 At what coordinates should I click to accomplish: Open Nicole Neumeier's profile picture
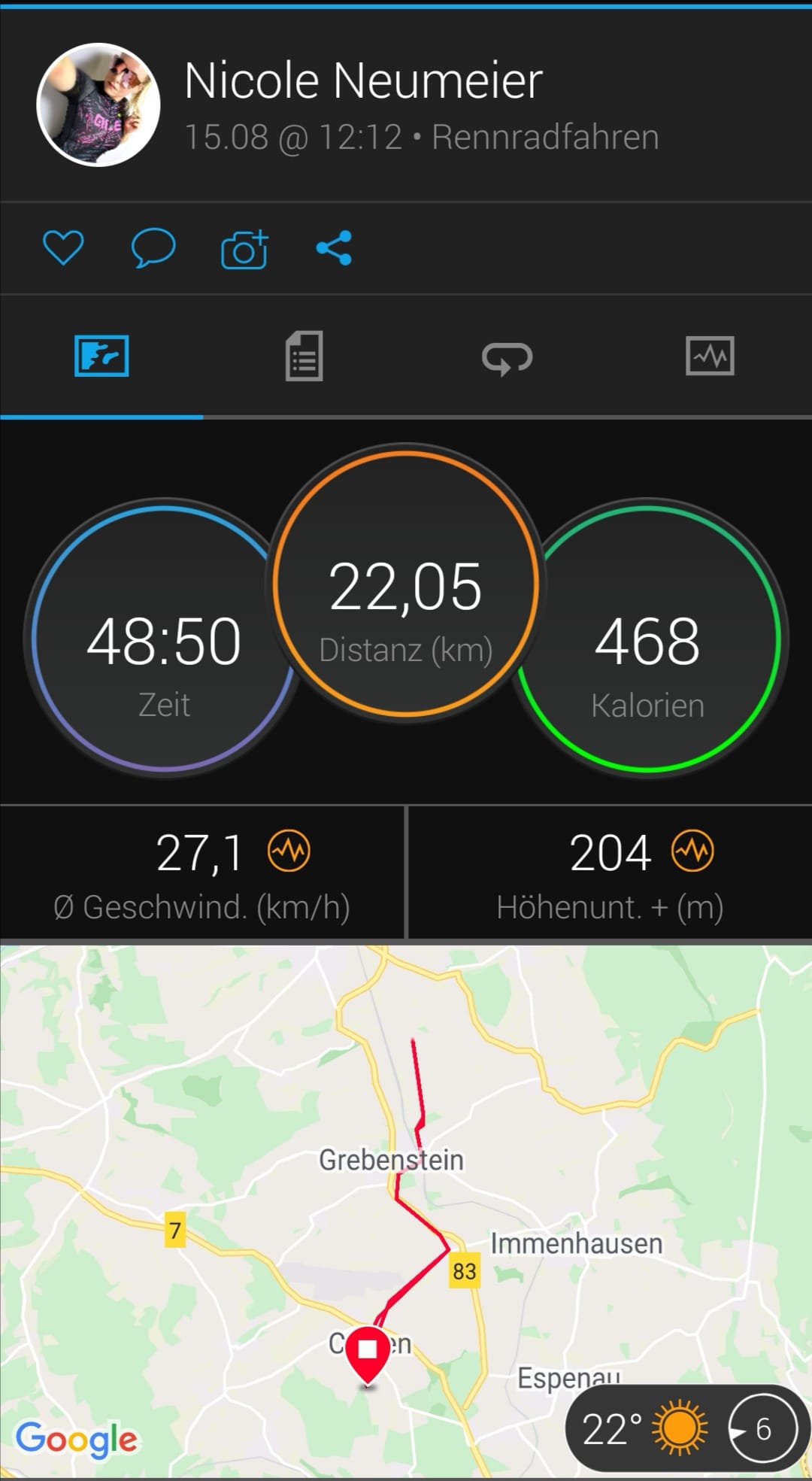coord(98,105)
